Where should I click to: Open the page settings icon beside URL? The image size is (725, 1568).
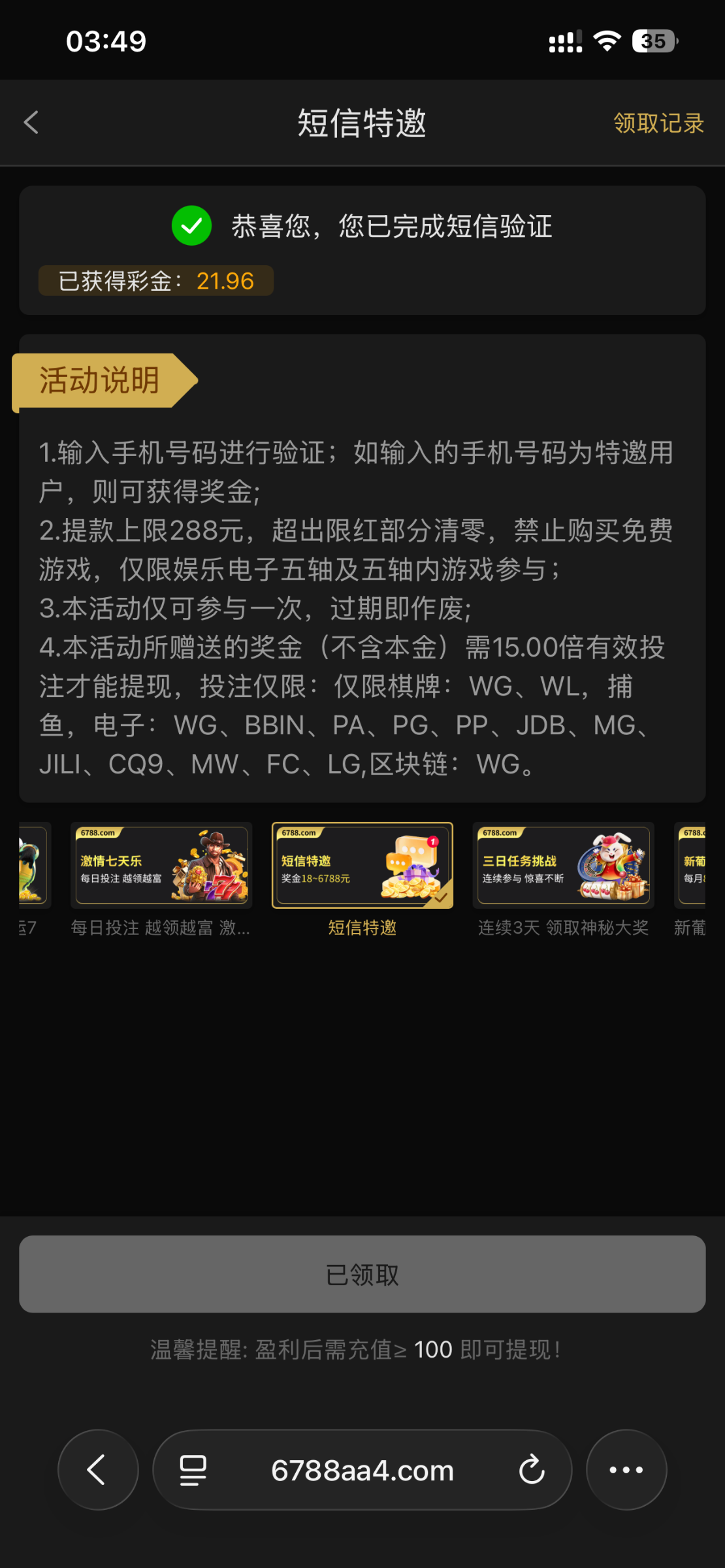(193, 1470)
